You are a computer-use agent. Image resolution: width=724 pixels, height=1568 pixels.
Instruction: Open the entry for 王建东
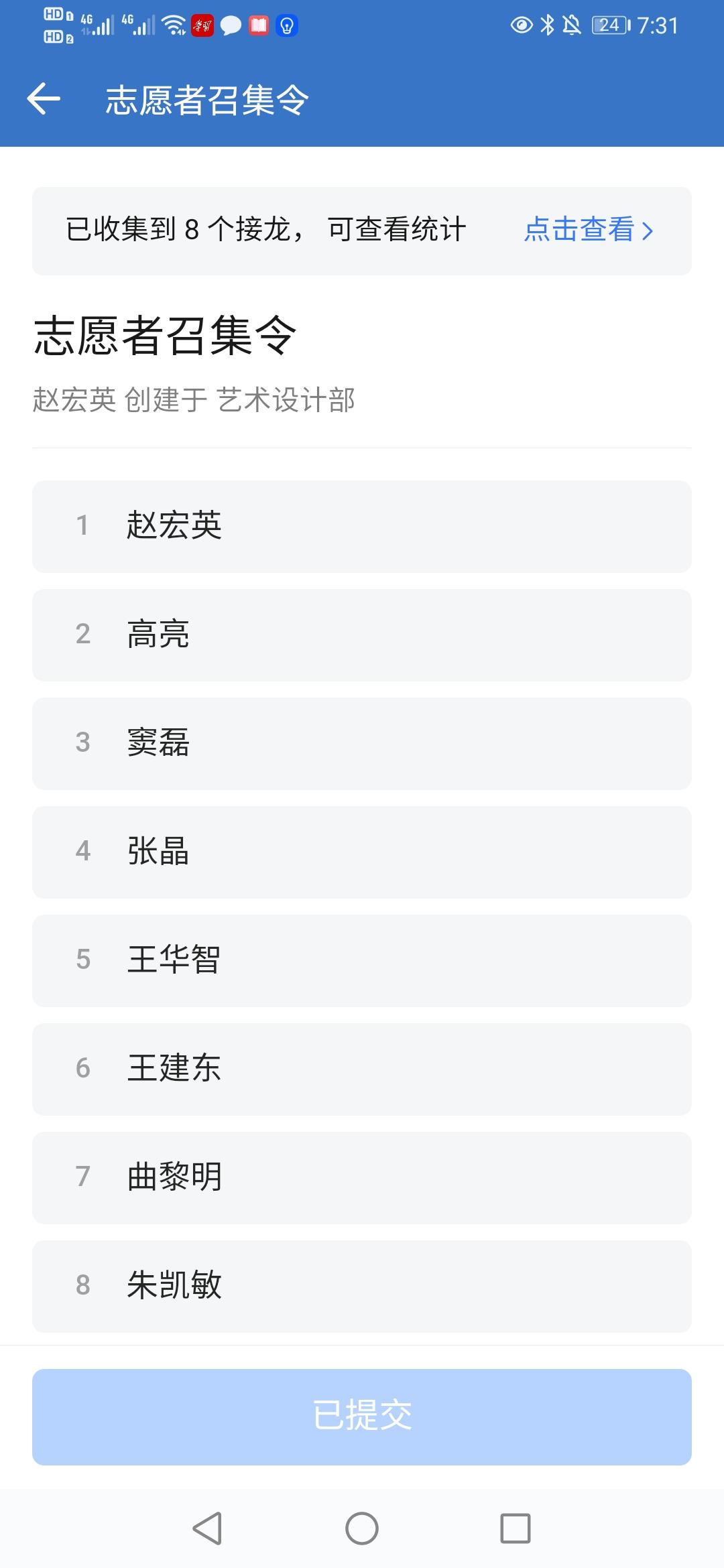coord(362,1069)
